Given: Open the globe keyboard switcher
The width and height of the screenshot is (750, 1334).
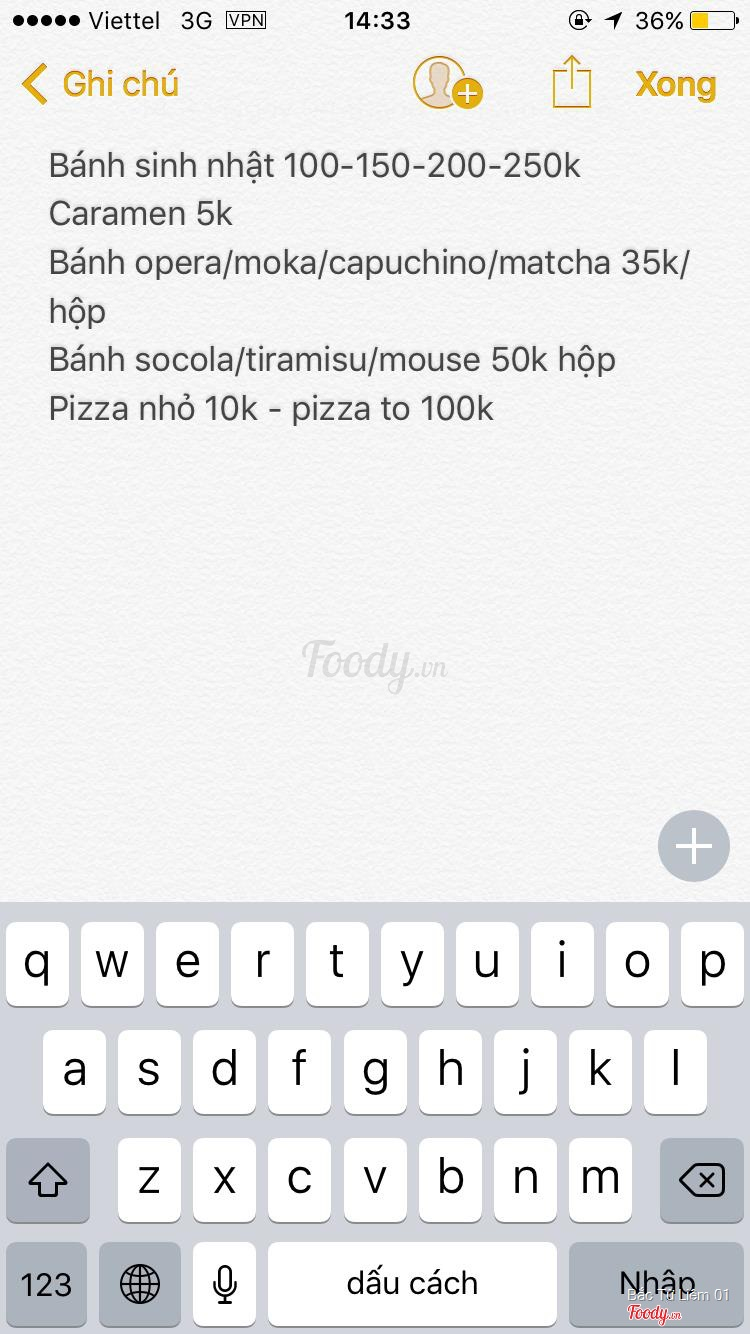Looking at the screenshot, I should pos(140,1284).
